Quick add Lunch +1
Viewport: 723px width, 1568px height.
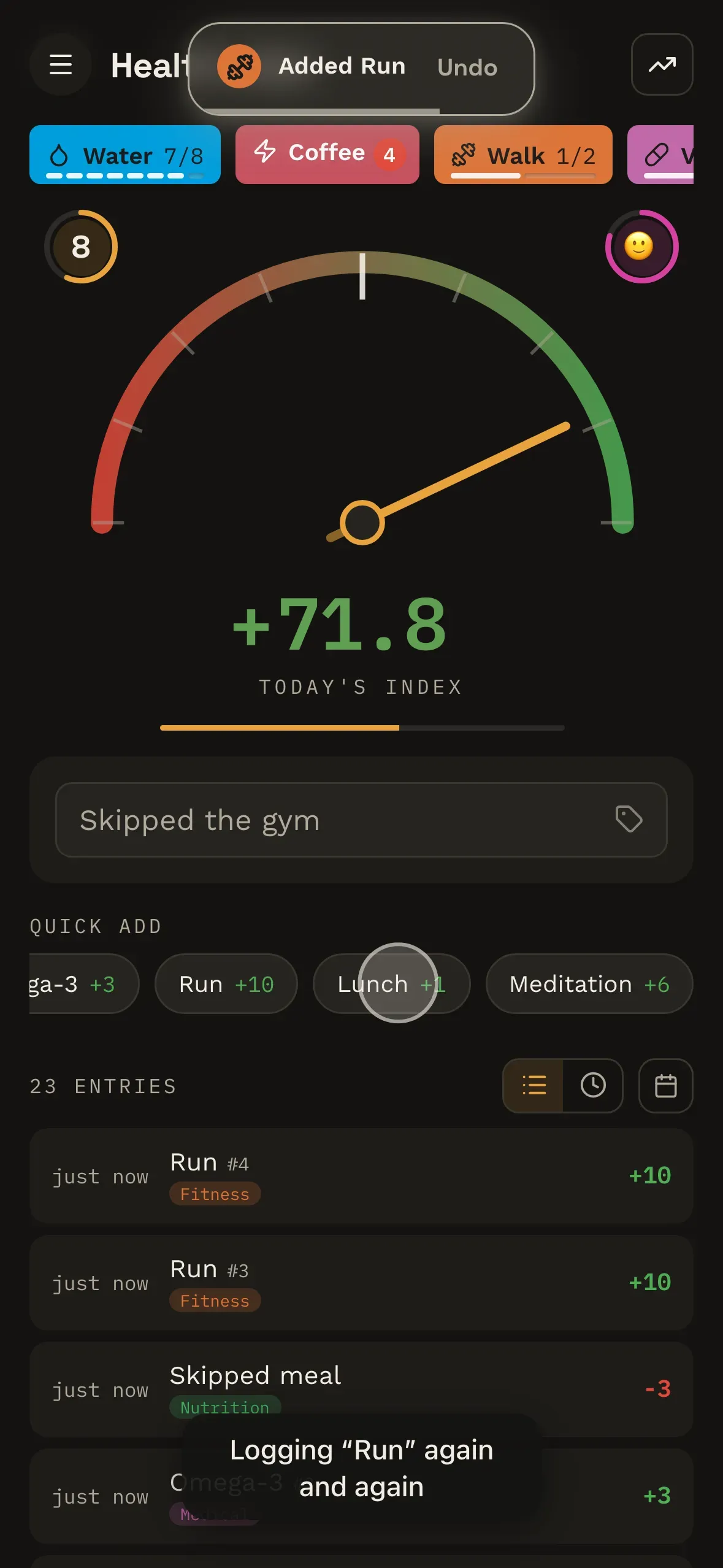391,984
